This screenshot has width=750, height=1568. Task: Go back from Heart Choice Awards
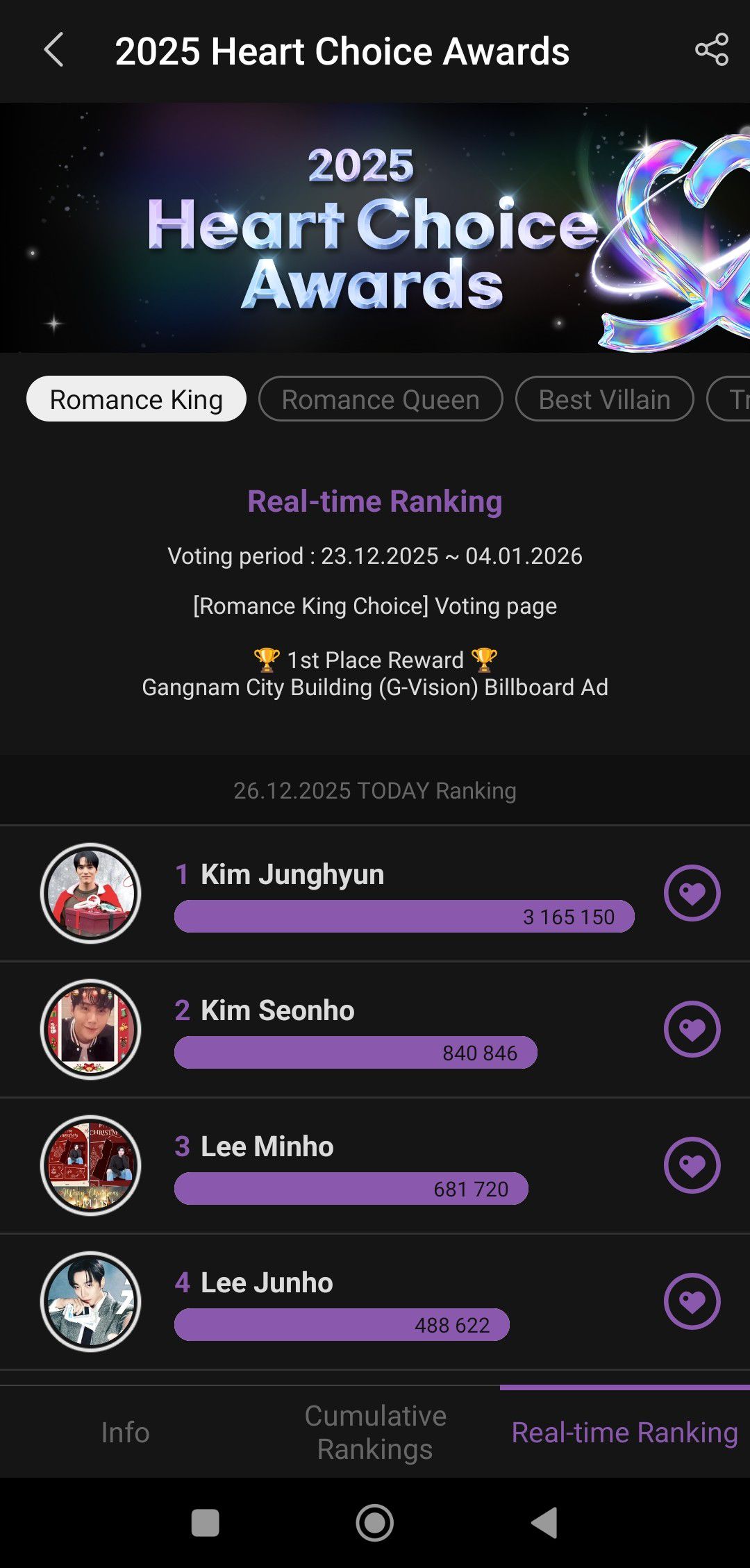point(54,51)
